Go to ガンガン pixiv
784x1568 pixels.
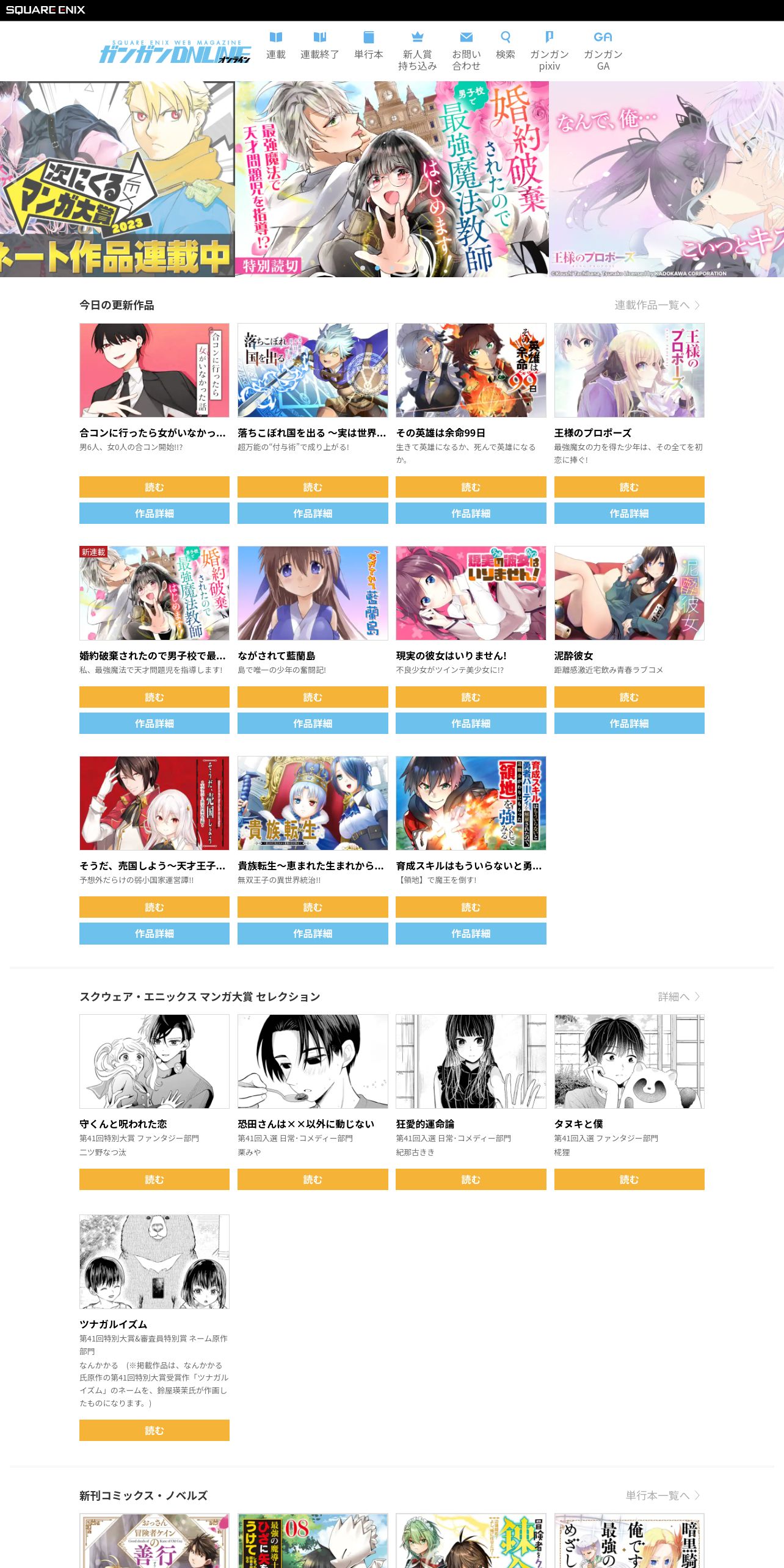[x=550, y=52]
